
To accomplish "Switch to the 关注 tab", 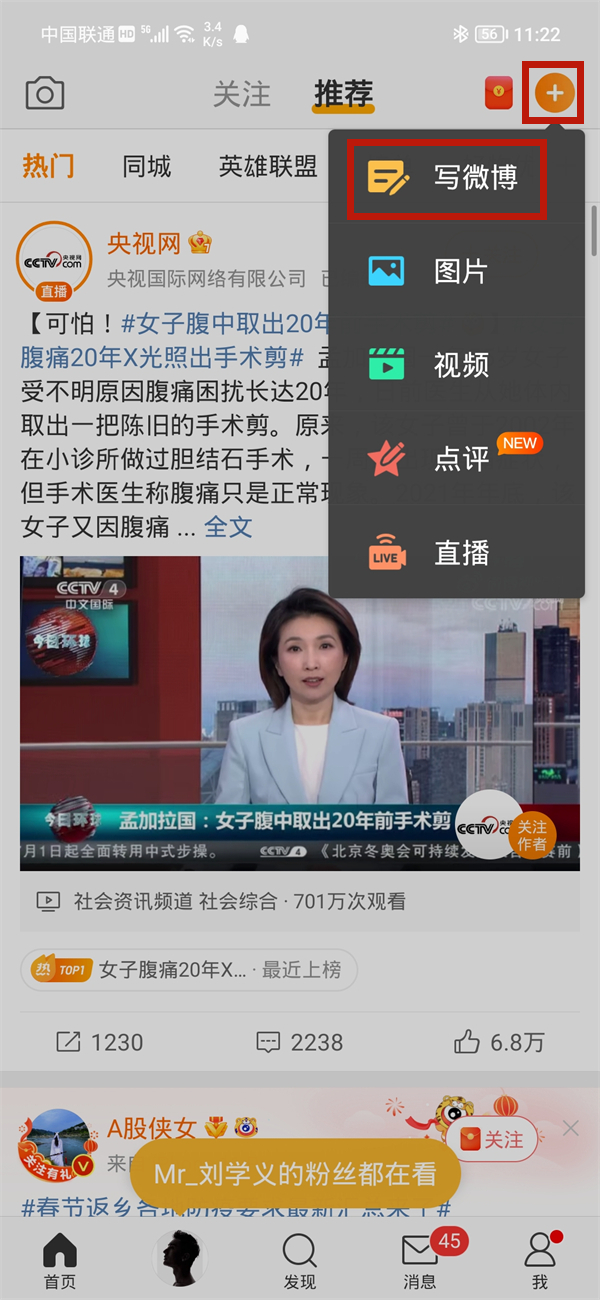I will [242, 94].
